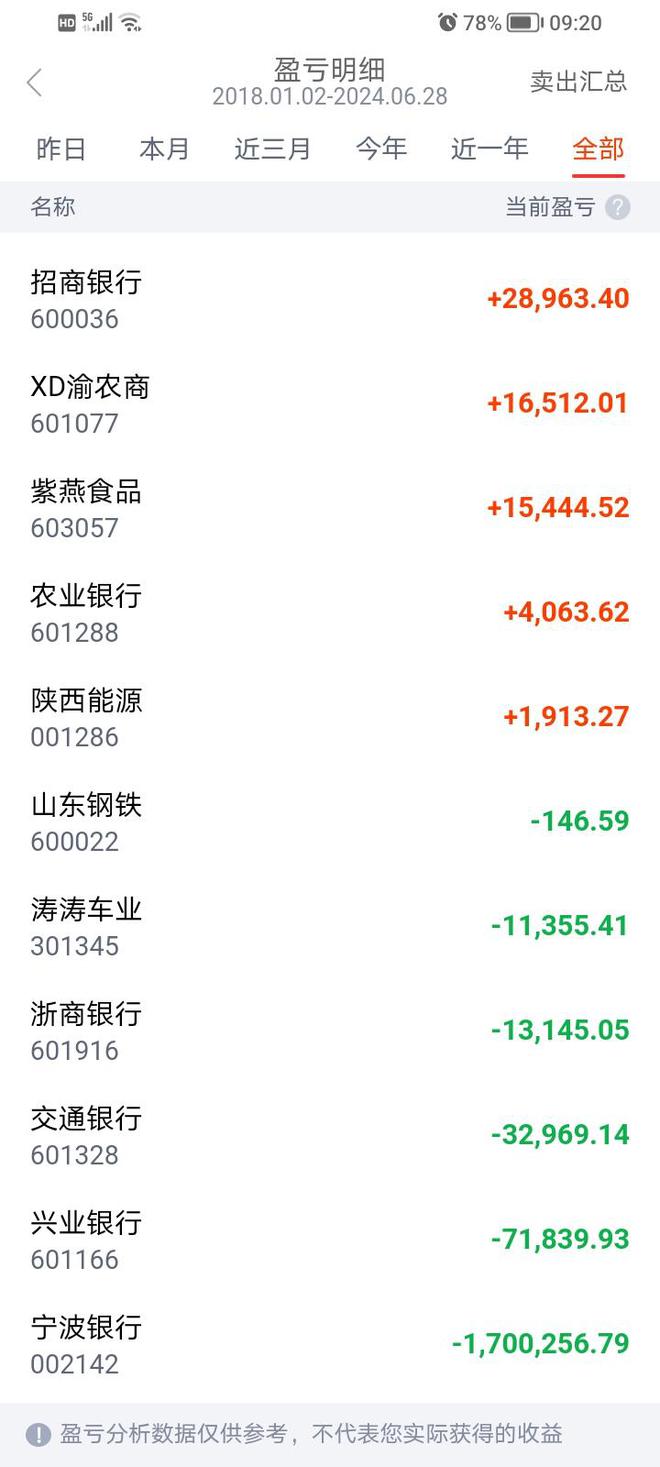This screenshot has height=1467, width=660.
Task: Switch to the 昨日 tab
Action: (61, 149)
